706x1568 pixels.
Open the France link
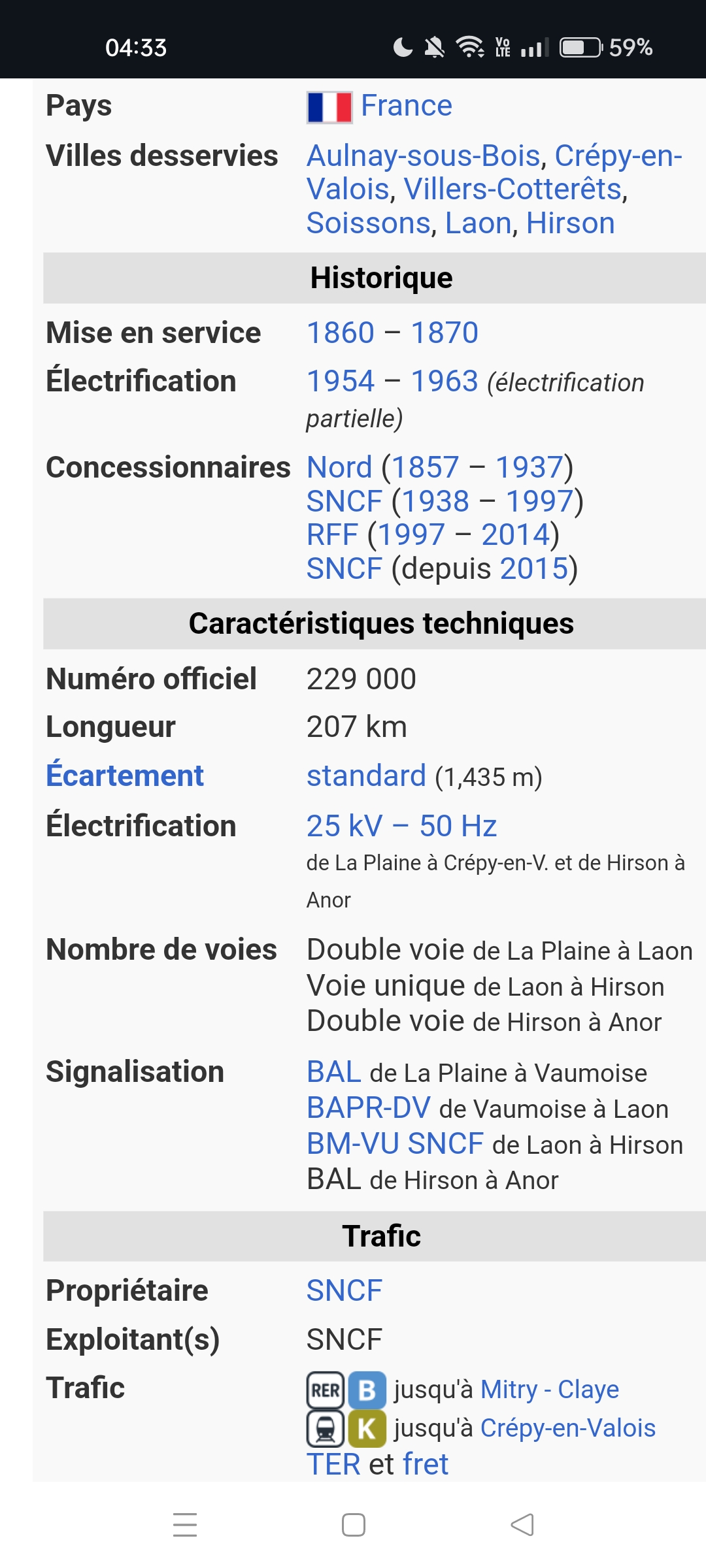406,106
